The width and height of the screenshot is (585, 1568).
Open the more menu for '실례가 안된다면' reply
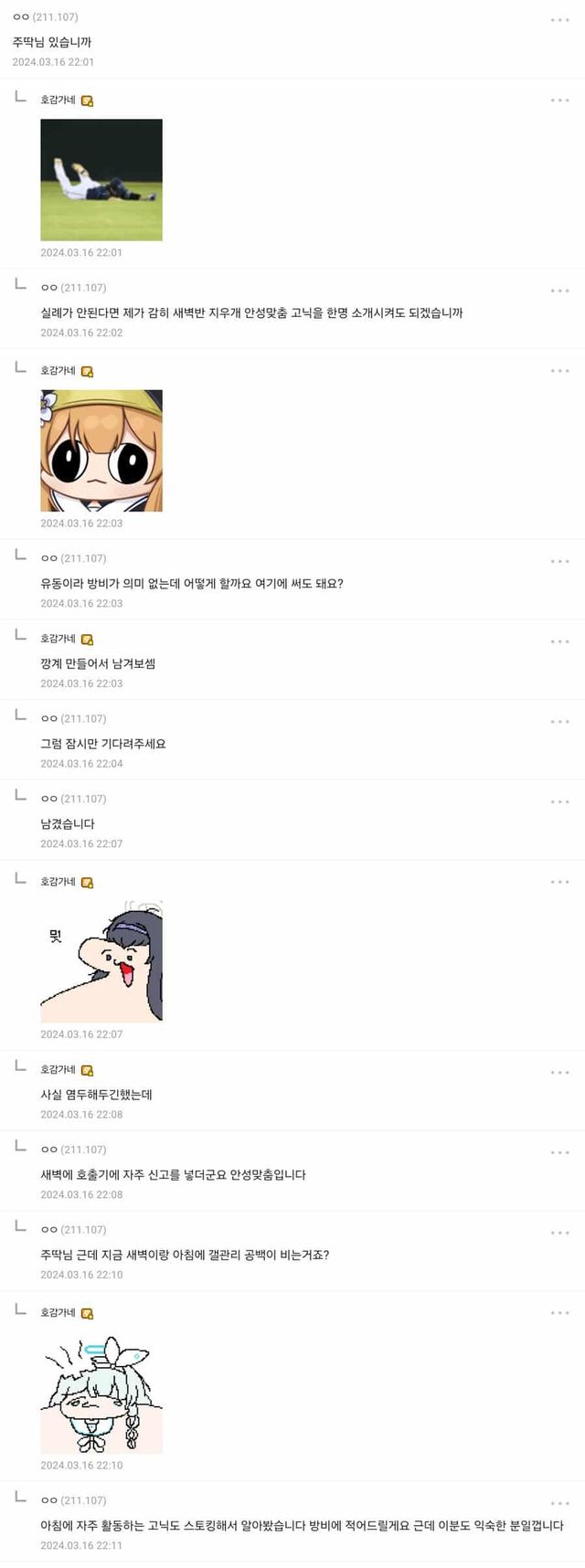(559, 291)
